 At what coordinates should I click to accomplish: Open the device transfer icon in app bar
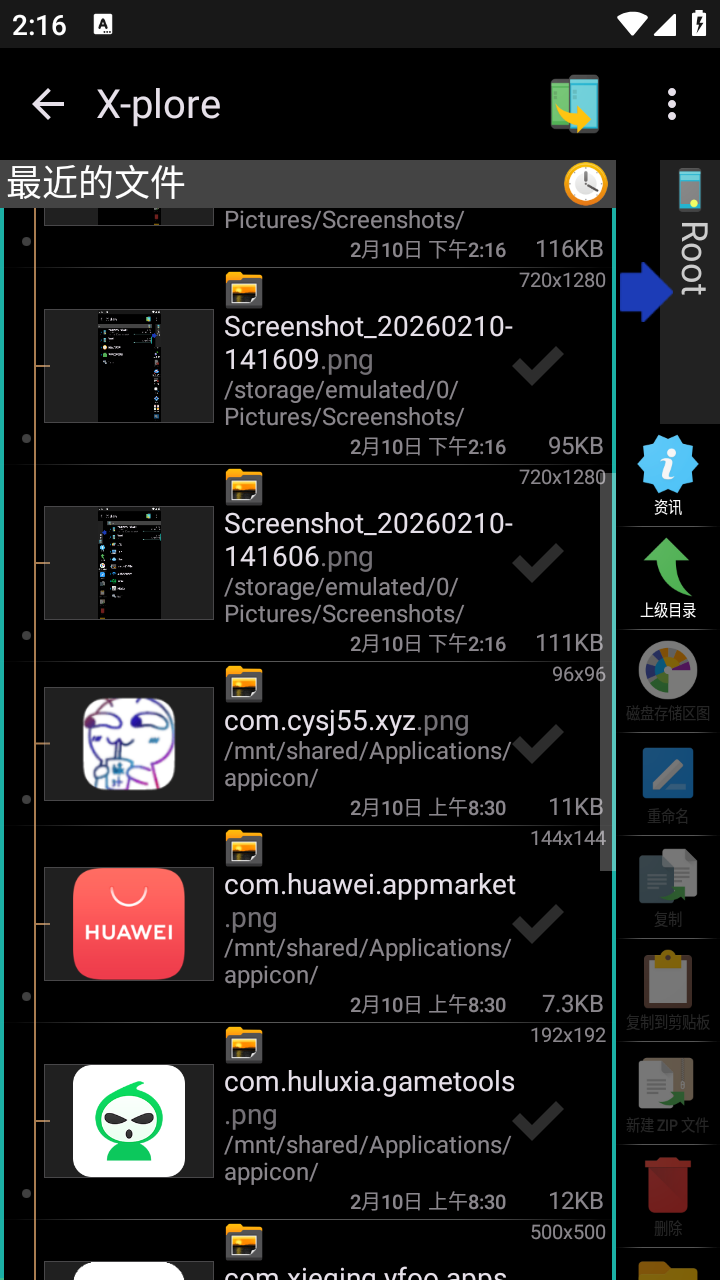(x=574, y=104)
